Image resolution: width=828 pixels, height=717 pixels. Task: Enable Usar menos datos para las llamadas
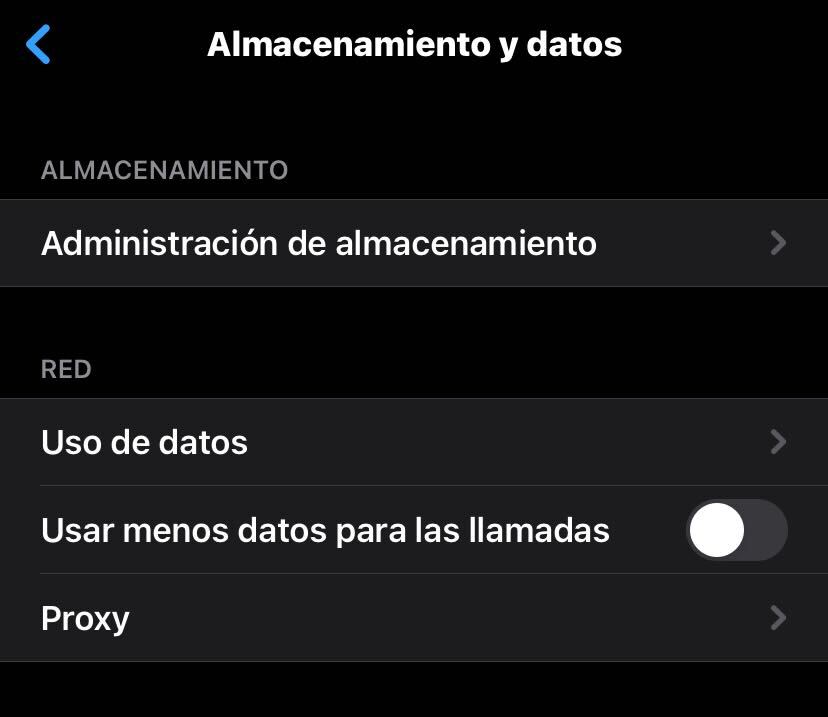tap(736, 530)
